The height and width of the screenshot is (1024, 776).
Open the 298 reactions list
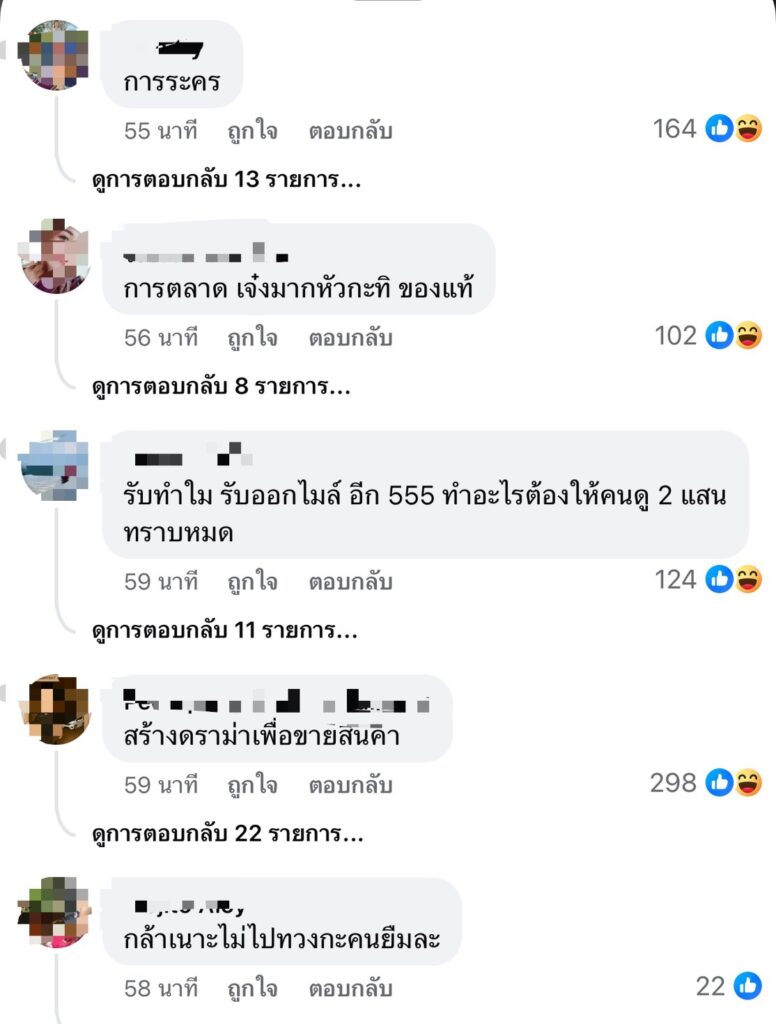(x=706, y=783)
